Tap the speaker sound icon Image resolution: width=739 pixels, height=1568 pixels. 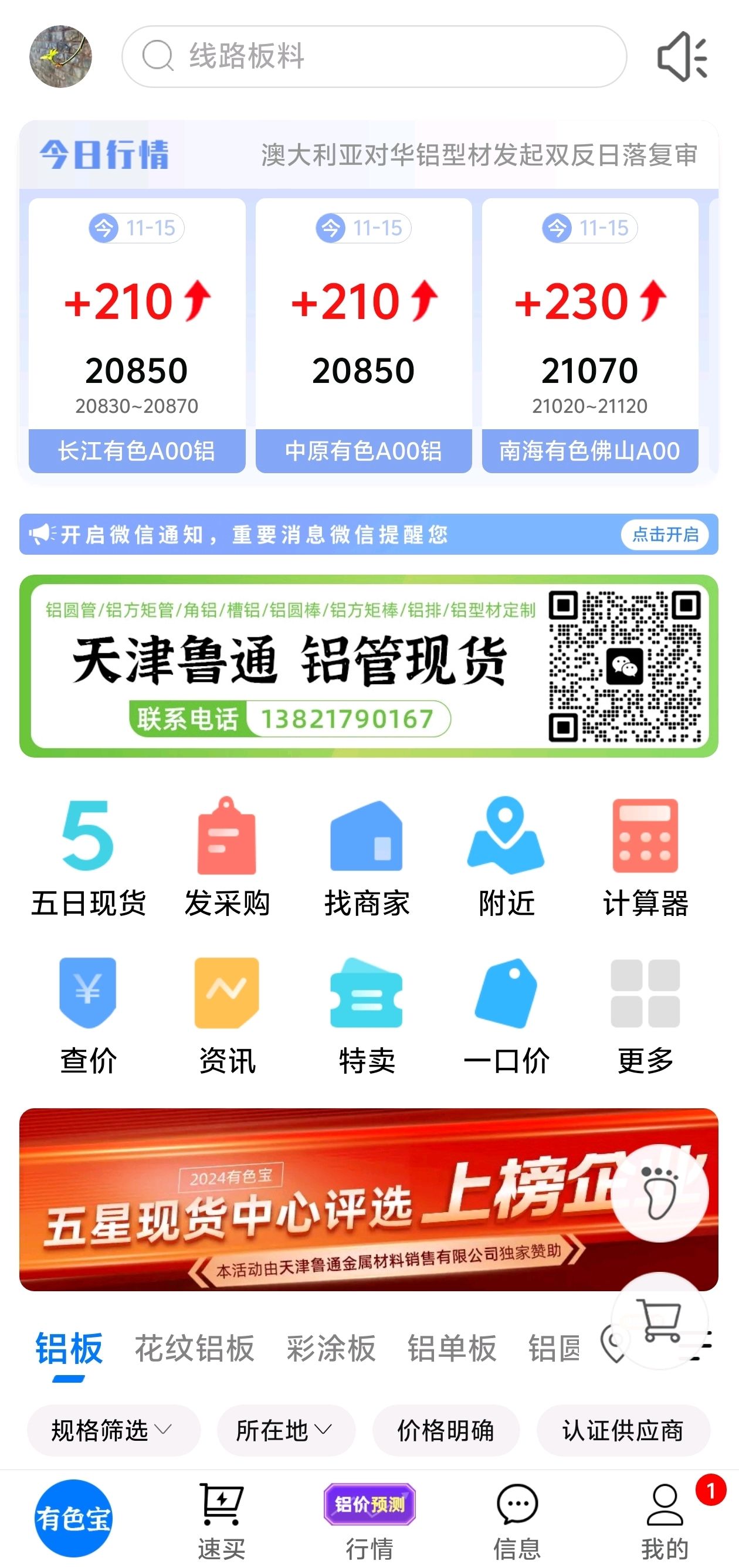[682, 57]
